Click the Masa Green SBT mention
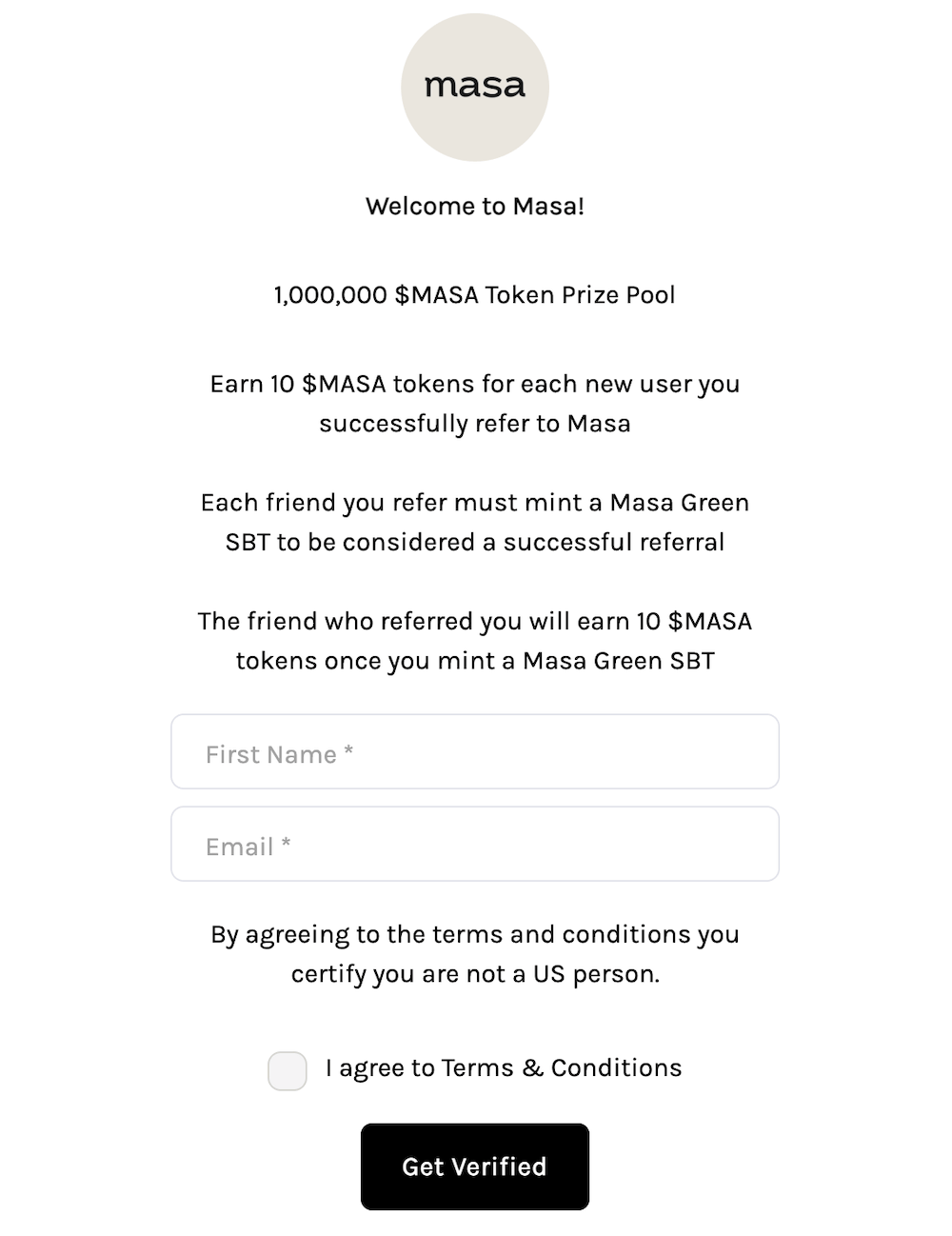This screenshot has width=952, height=1236. point(475,522)
